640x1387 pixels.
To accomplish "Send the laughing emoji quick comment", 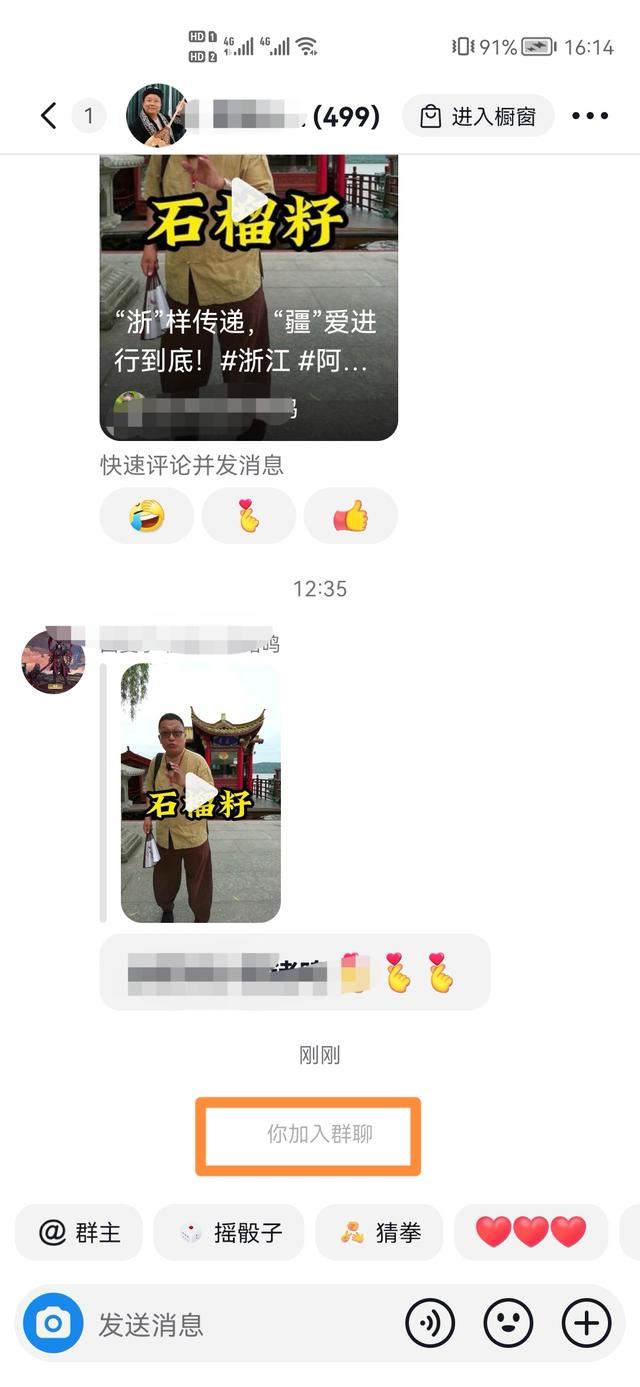I will [x=147, y=516].
